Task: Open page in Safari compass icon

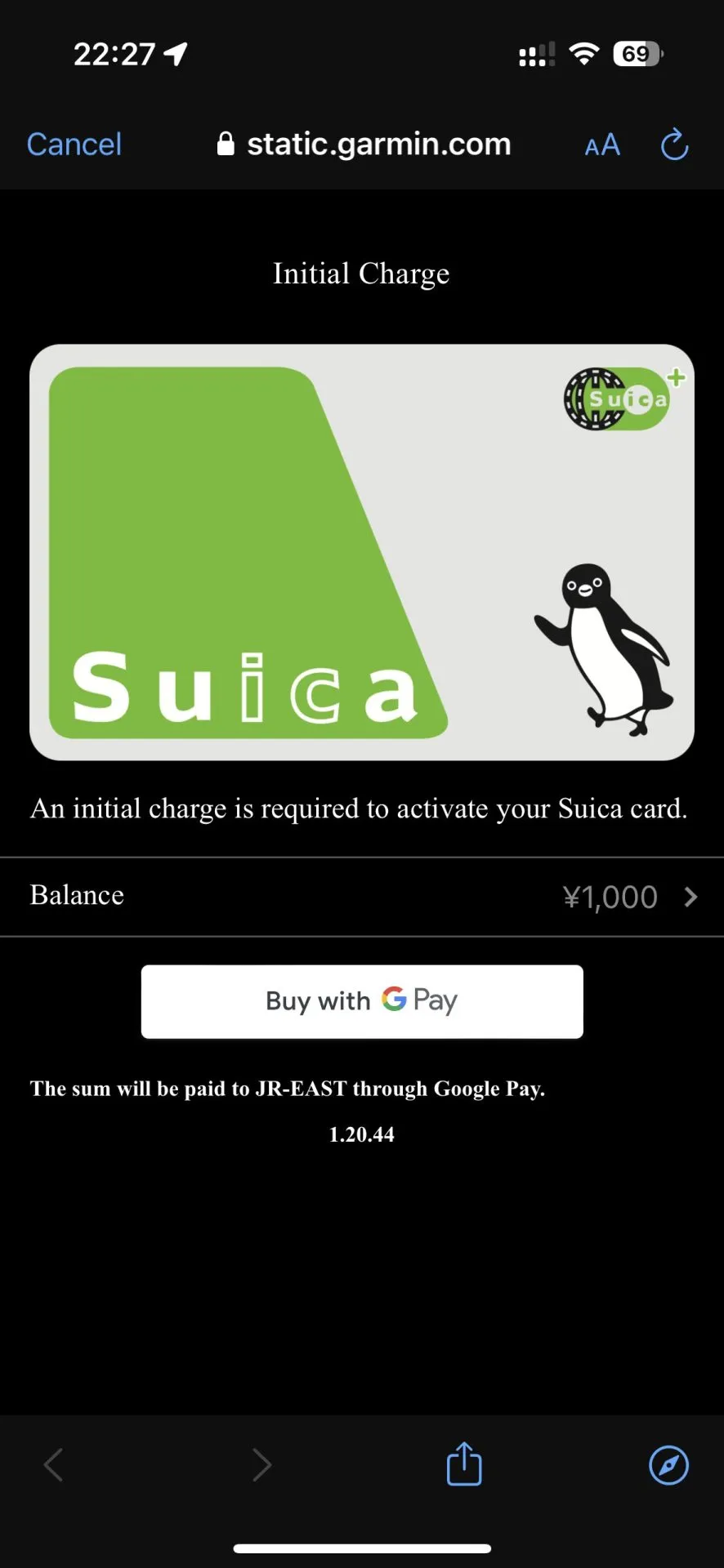Action: tap(668, 1464)
